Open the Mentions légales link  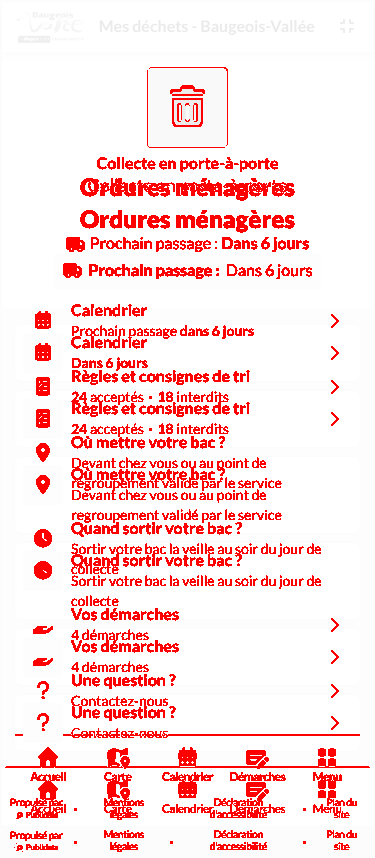pos(124,840)
